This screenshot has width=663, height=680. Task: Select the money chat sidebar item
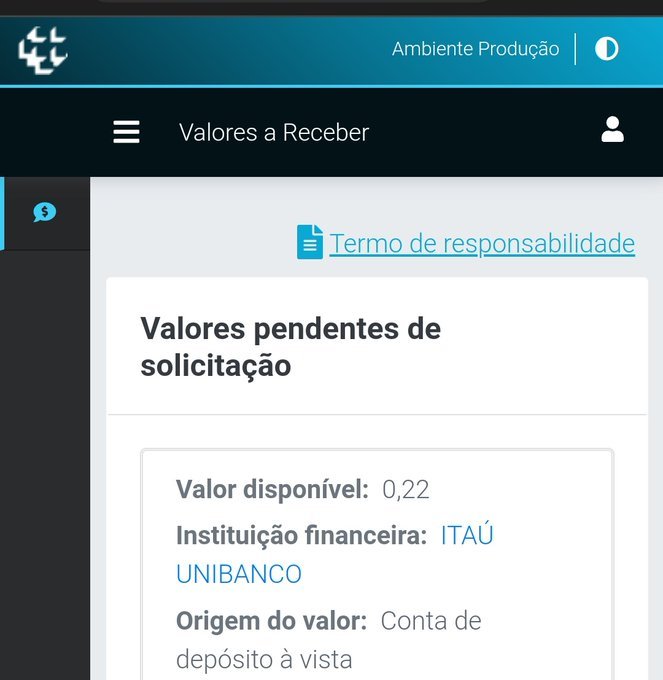click(45, 212)
